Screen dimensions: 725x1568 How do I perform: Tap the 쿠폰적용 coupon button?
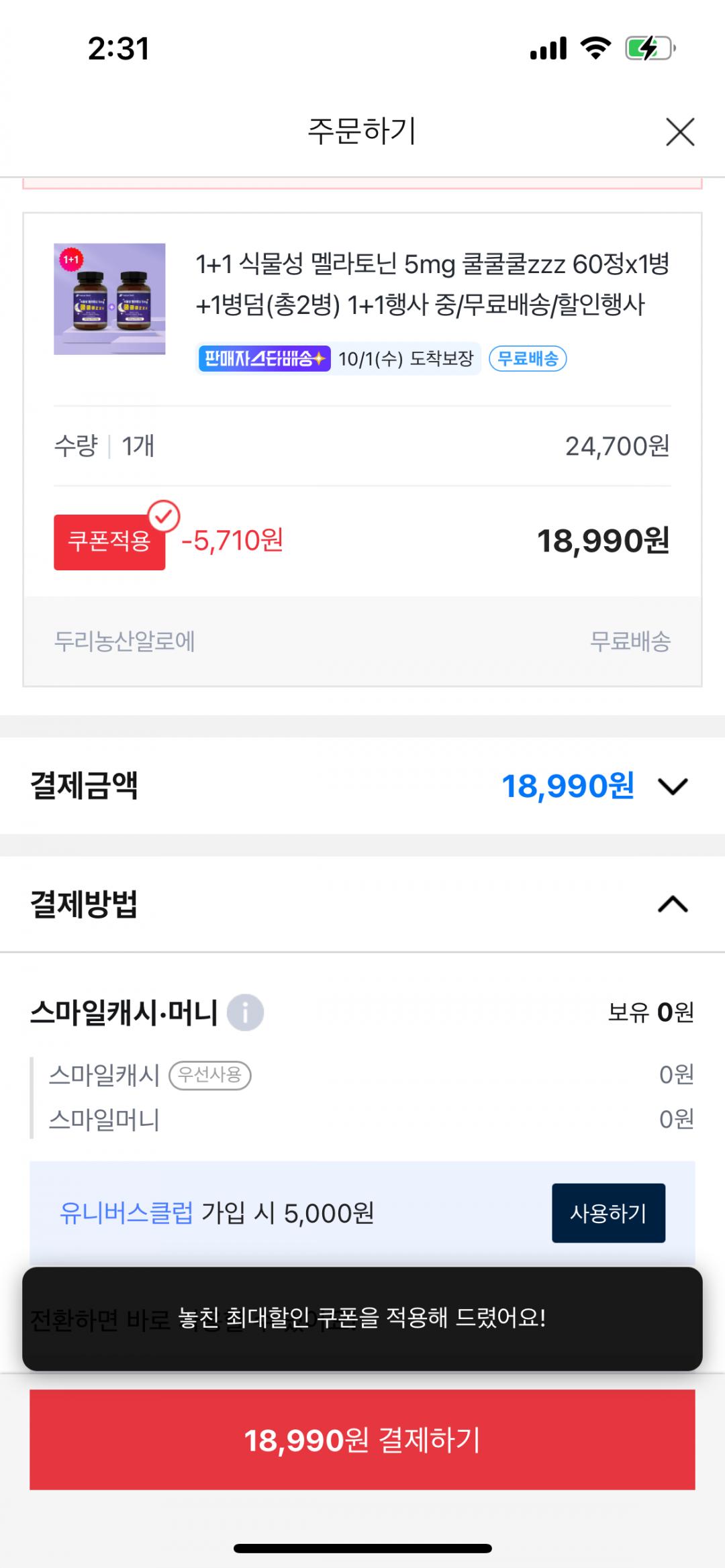109,541
